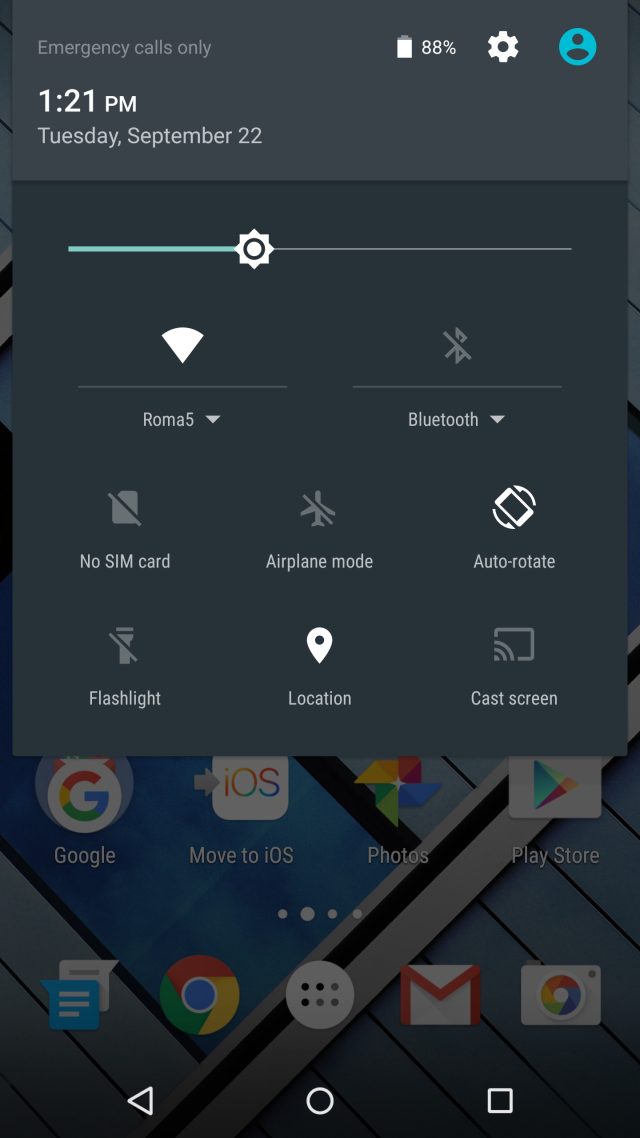Viewport: 640px width, 1138px height.
Task: Expand the Roma5 Wi-Fi dropdown
Action: coord(182,420)
